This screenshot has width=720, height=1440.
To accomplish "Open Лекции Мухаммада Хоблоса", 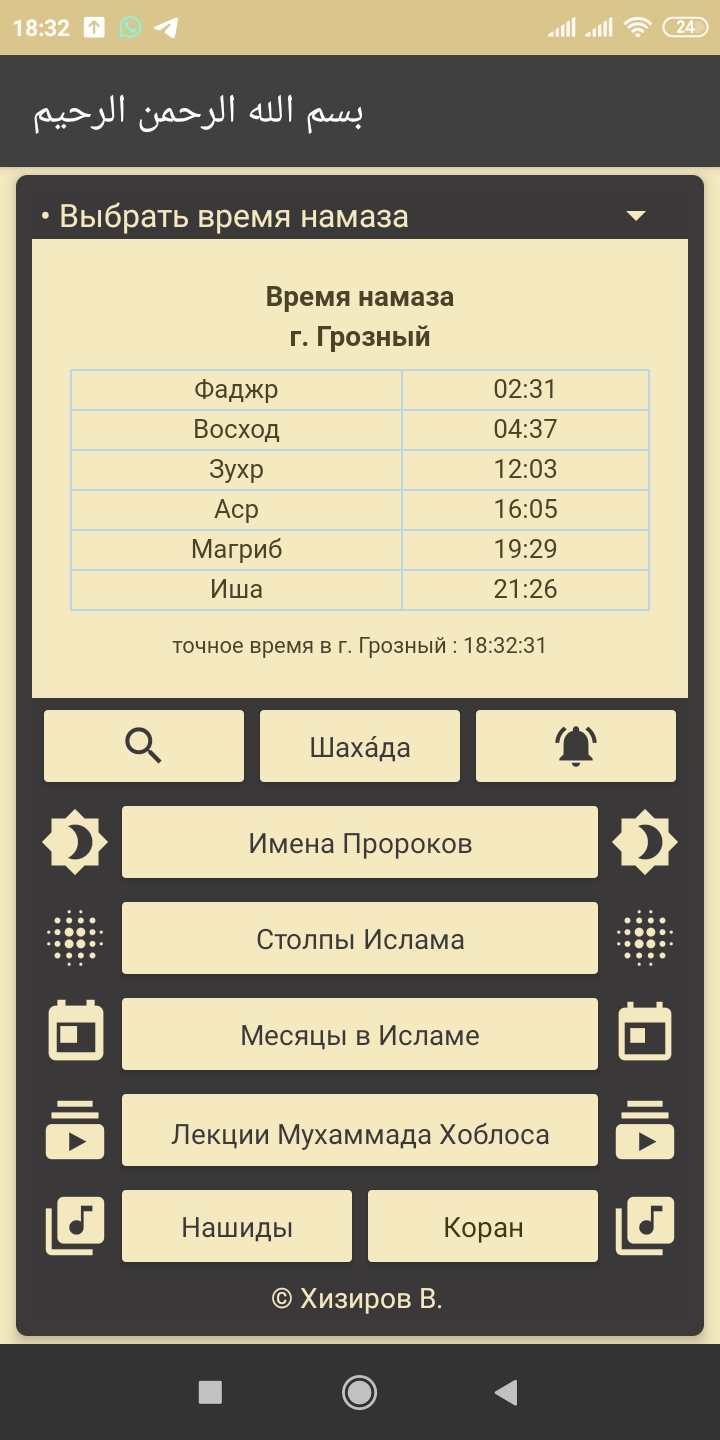I will pyautogui.click(x=360, y=1130).
